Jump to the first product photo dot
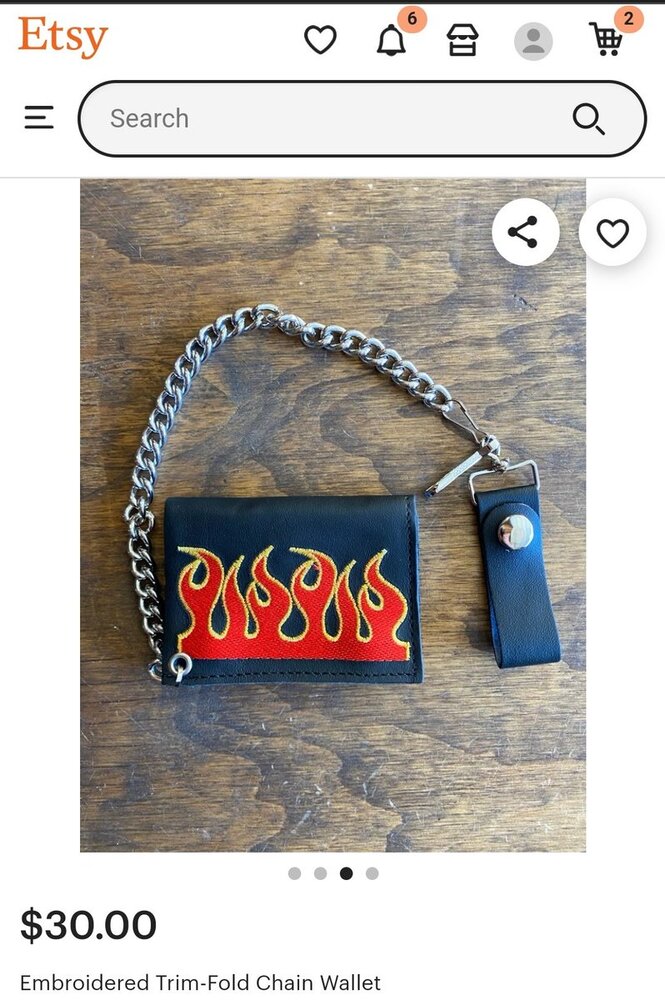This screenshot has width=665, height=1000. (294, 873)
